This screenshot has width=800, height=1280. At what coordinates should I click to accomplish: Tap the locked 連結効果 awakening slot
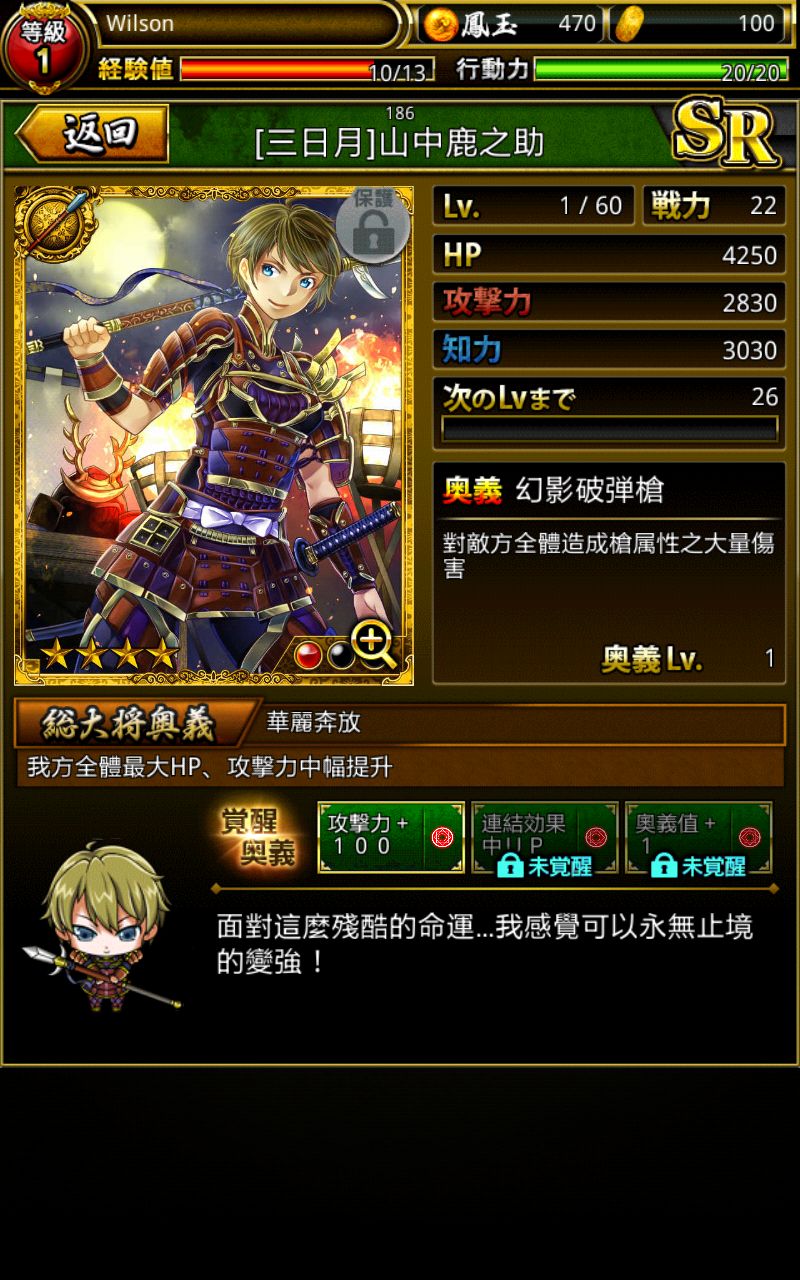[545, 838]
